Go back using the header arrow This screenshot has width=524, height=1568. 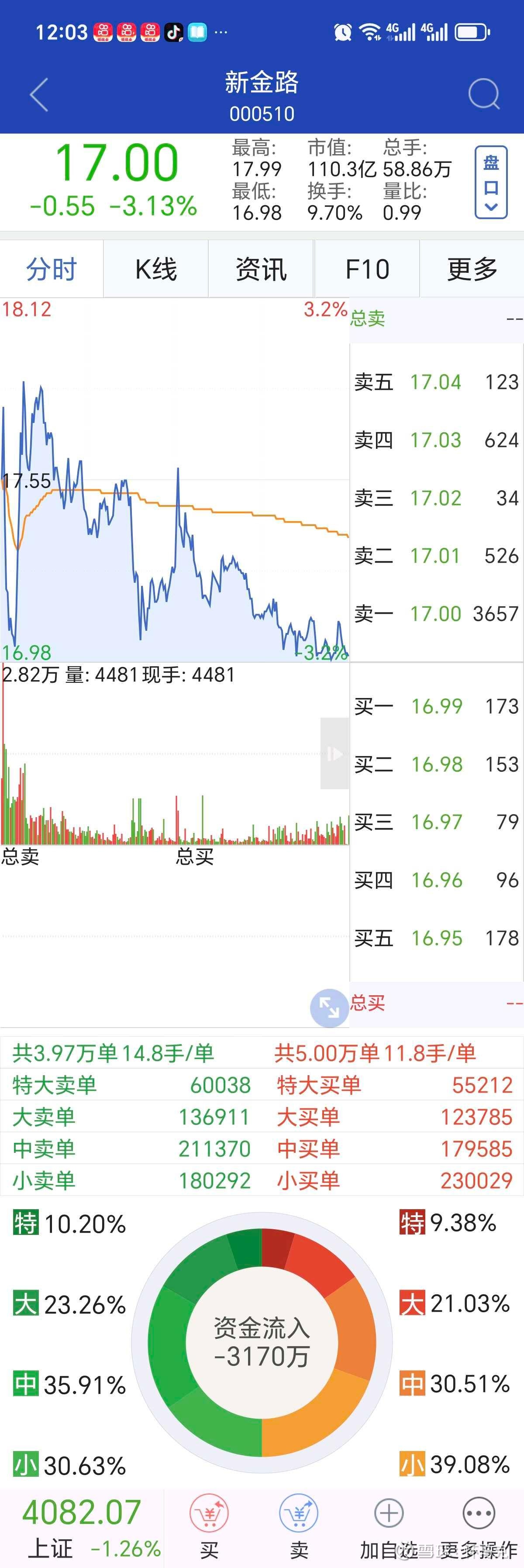tap(39, 96)
